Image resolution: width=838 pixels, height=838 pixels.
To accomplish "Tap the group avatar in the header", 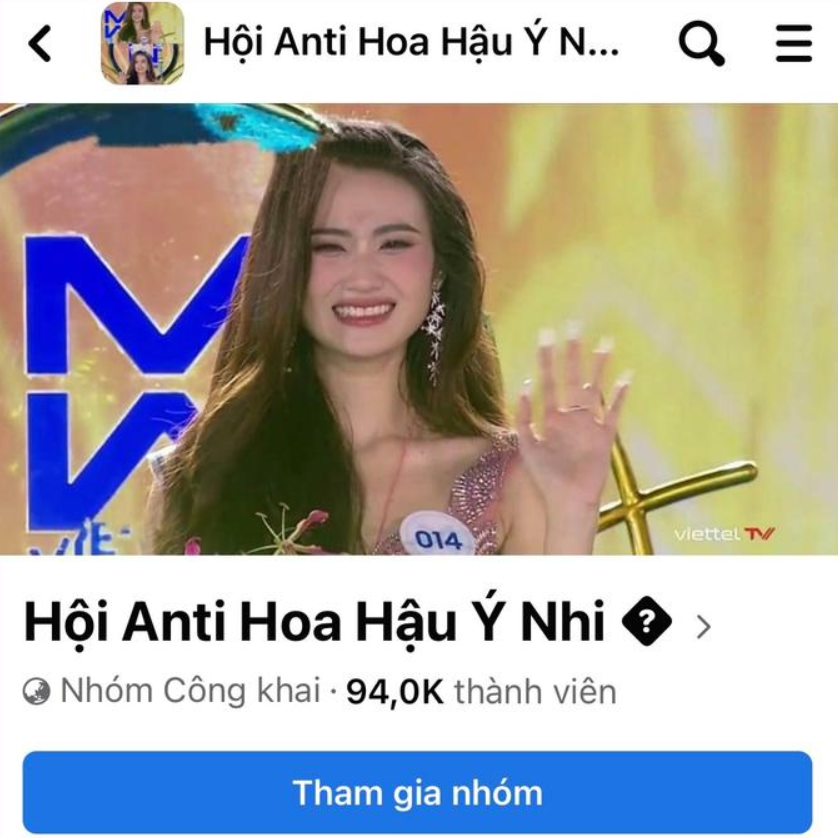I will point(142,44).
